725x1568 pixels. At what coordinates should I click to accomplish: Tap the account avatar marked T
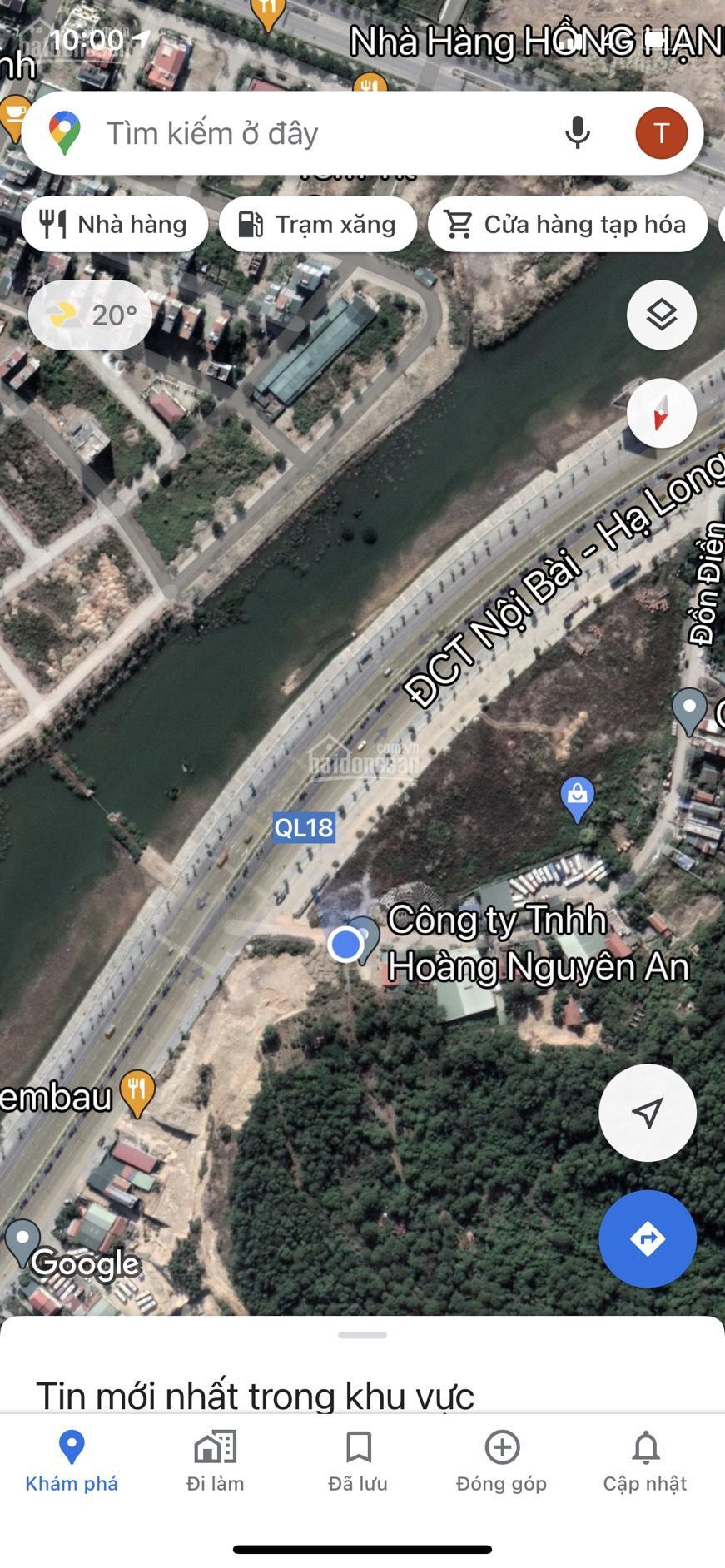(662, 132)
